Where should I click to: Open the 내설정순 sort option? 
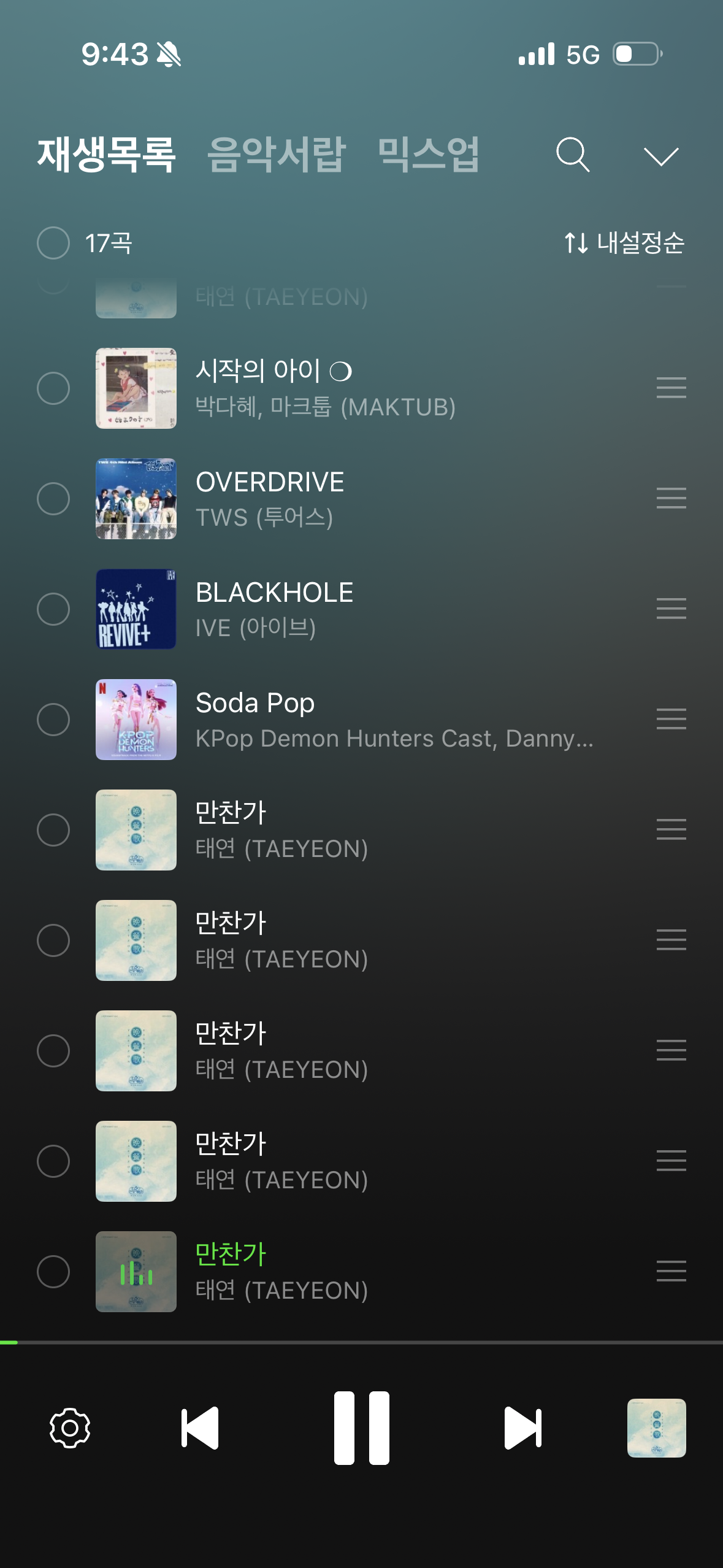coord(624,243)
